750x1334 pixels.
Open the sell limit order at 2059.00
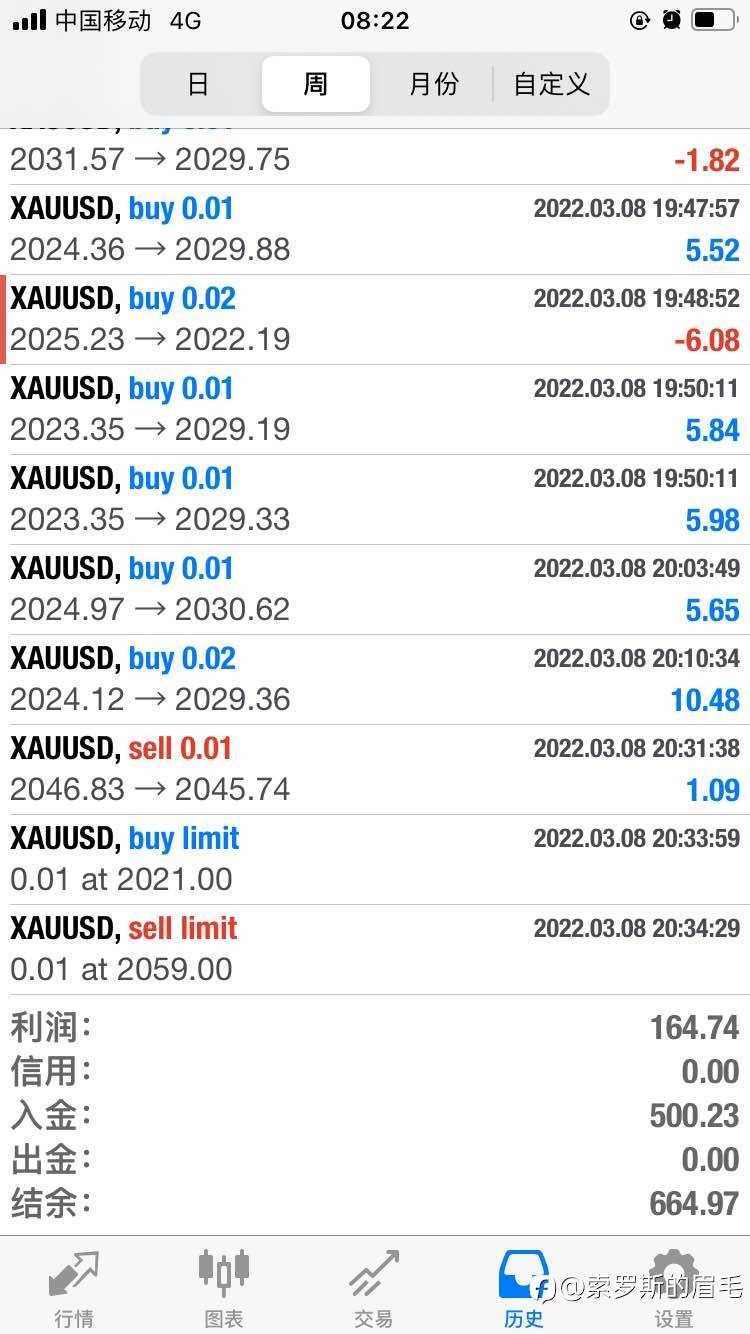click(x=375, y=950)
